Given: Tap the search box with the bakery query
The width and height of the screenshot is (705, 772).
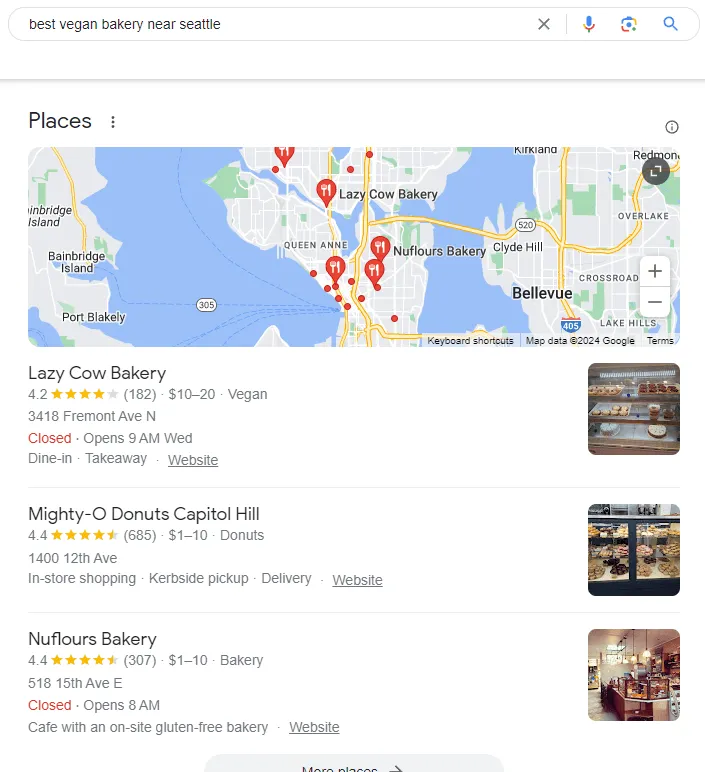Looking at the screenshot, I should point(270,24).
